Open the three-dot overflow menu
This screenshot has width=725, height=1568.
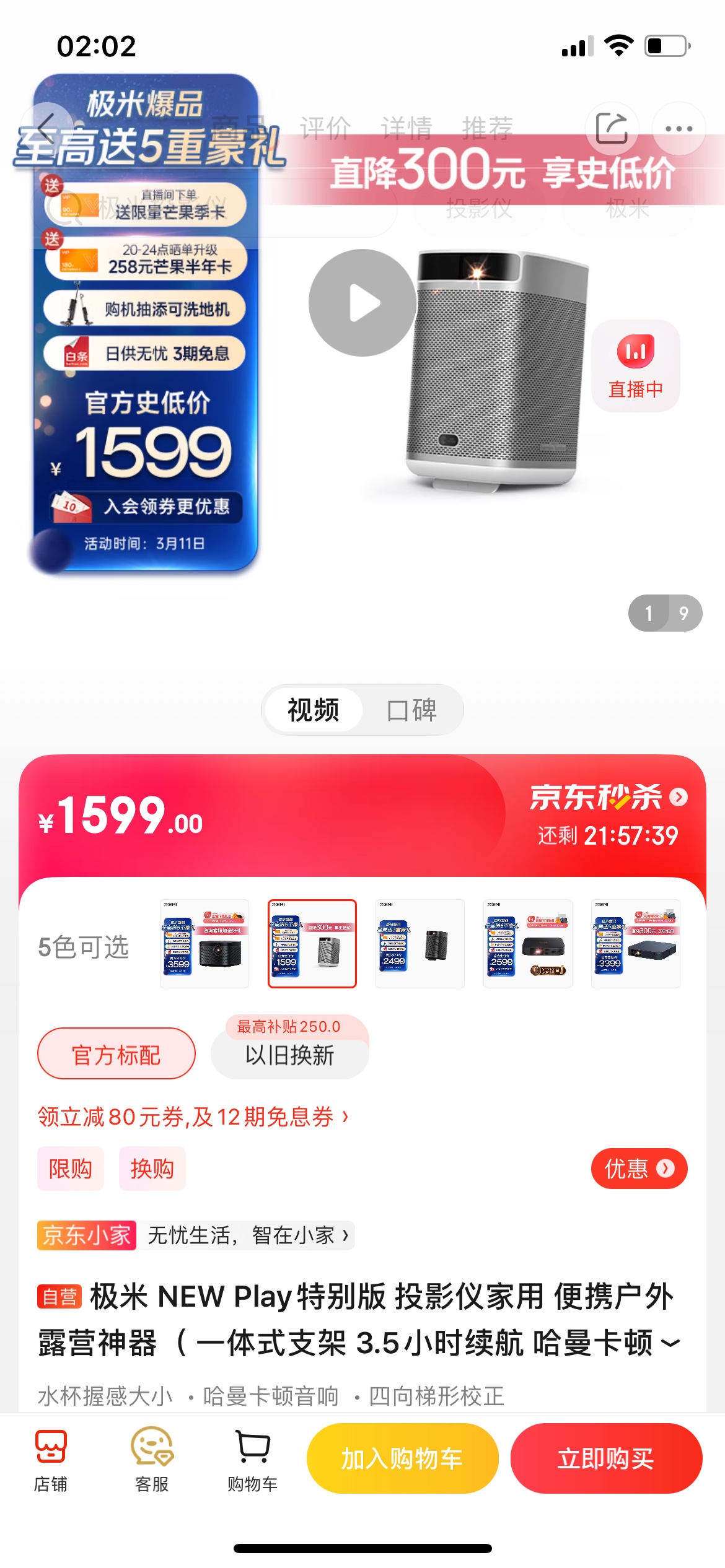click(679, 128)
